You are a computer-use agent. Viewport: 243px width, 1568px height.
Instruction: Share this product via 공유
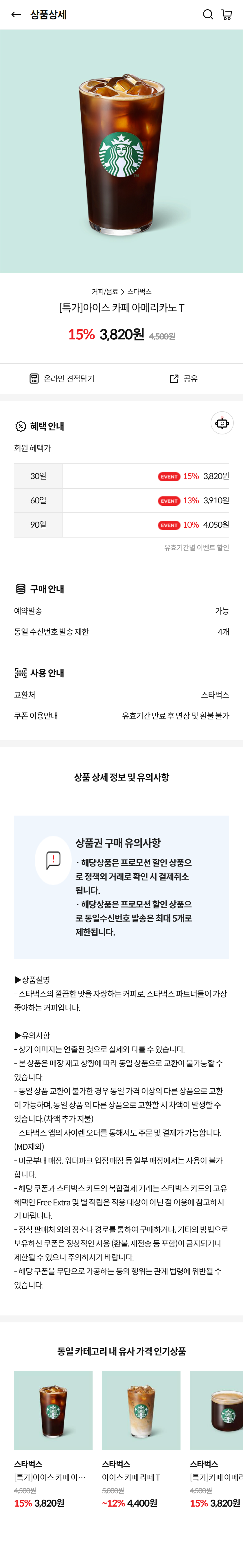183,379
